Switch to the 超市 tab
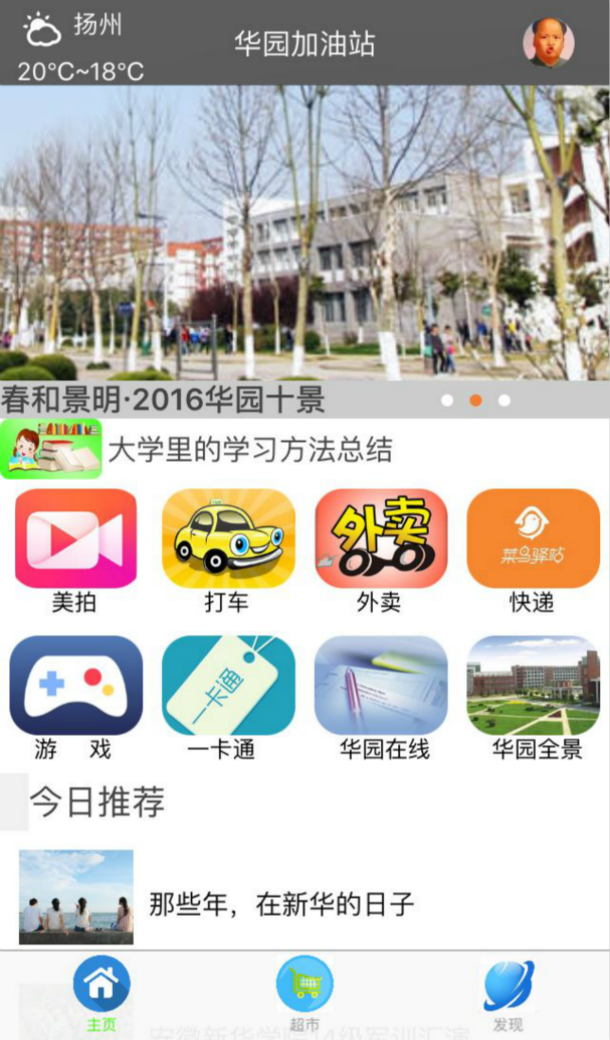Viewport: 610px width, 1040px height. [x=304, y=994]
